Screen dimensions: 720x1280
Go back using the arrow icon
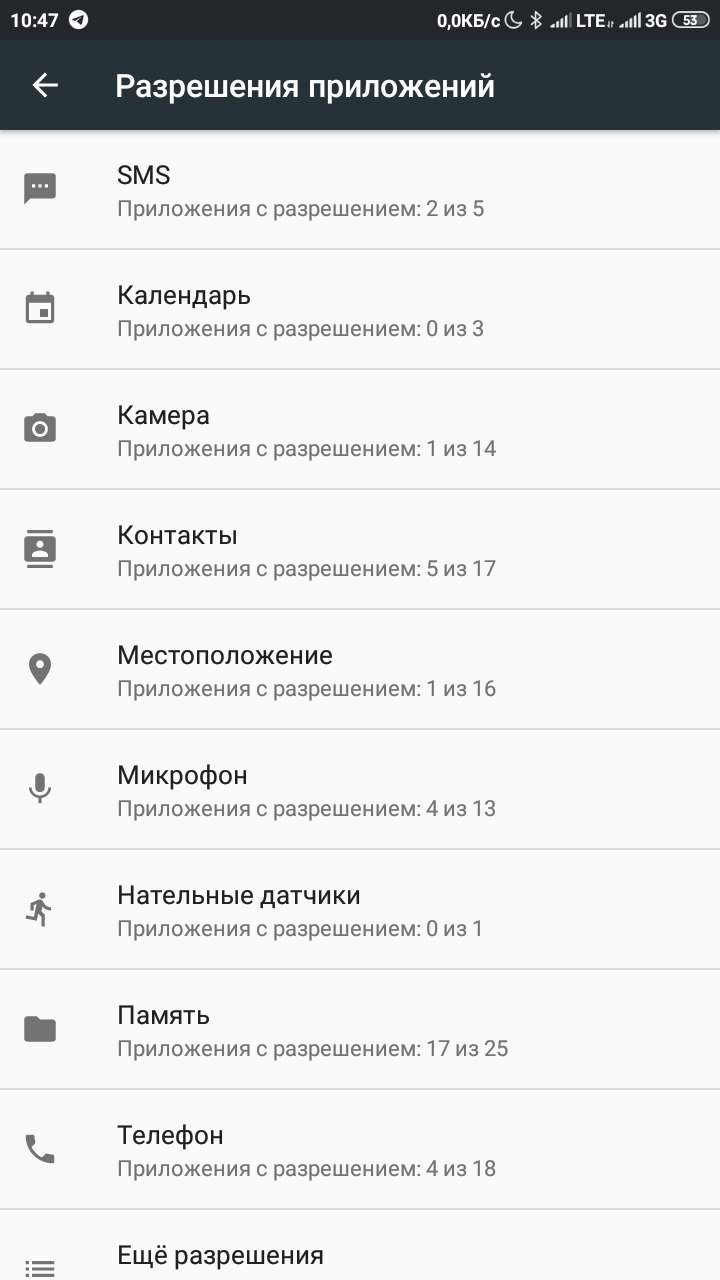click(45, 86)
